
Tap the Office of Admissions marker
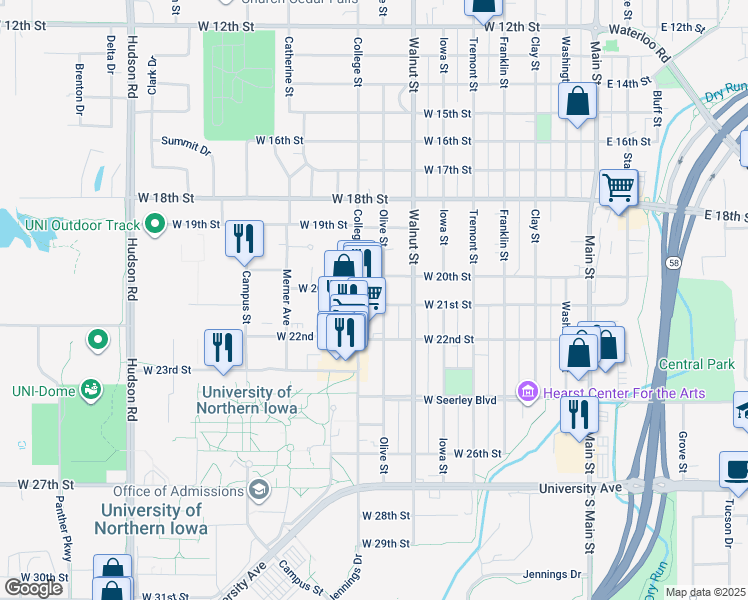(x=259, y=490)
